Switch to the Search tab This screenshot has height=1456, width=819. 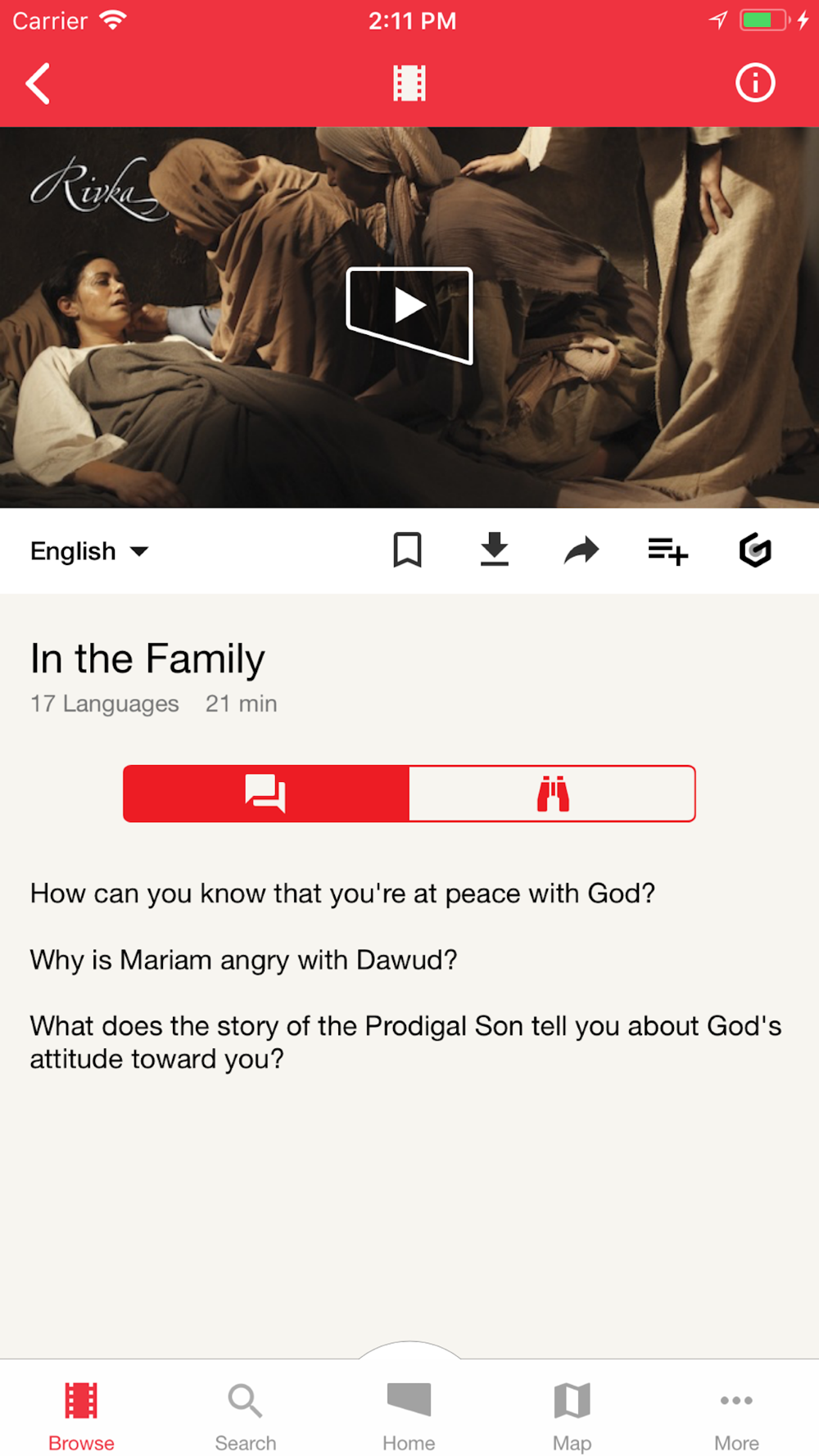pos(245,1416)
